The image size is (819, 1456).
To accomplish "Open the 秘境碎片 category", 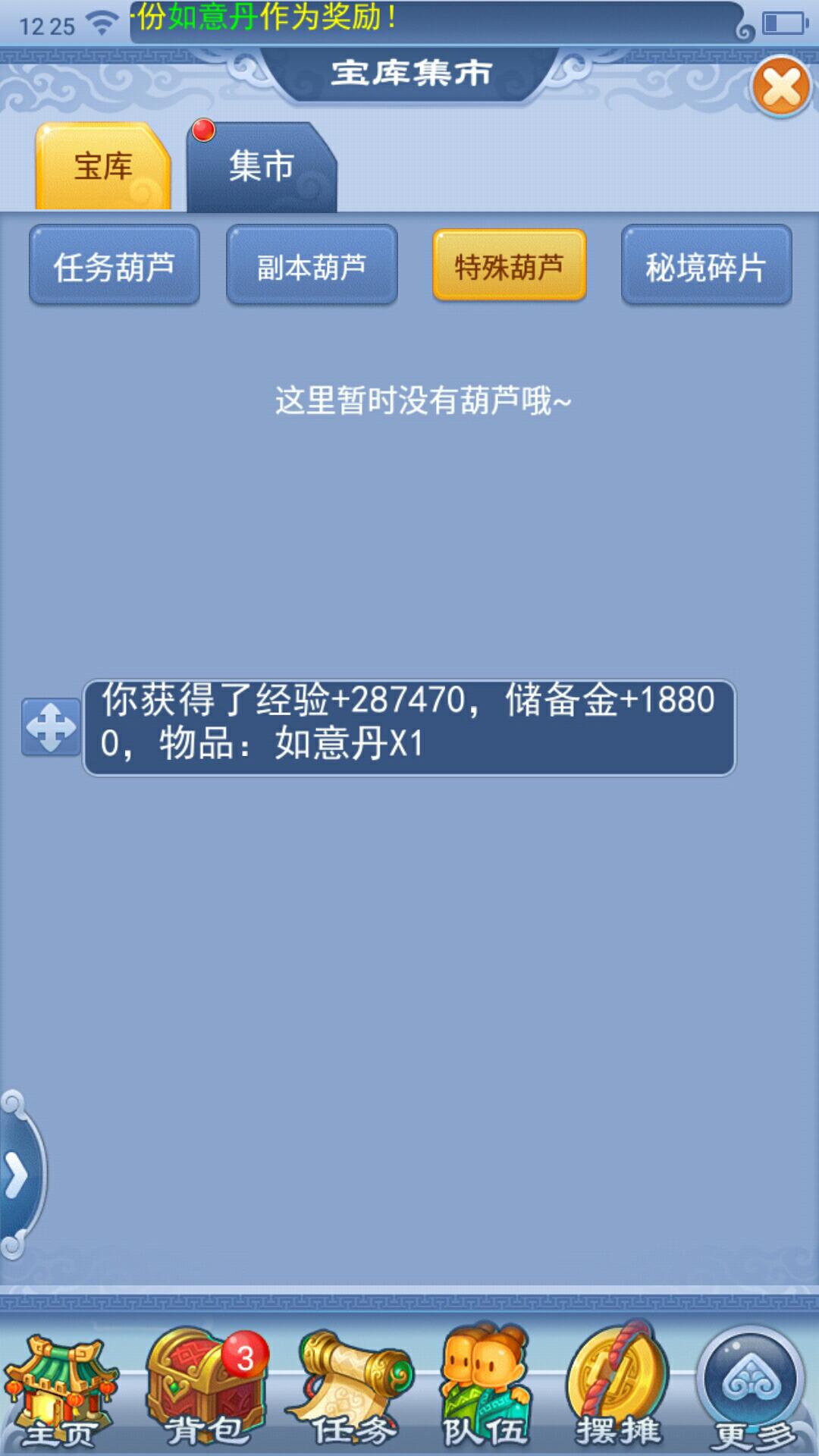I will coord(706,265).
